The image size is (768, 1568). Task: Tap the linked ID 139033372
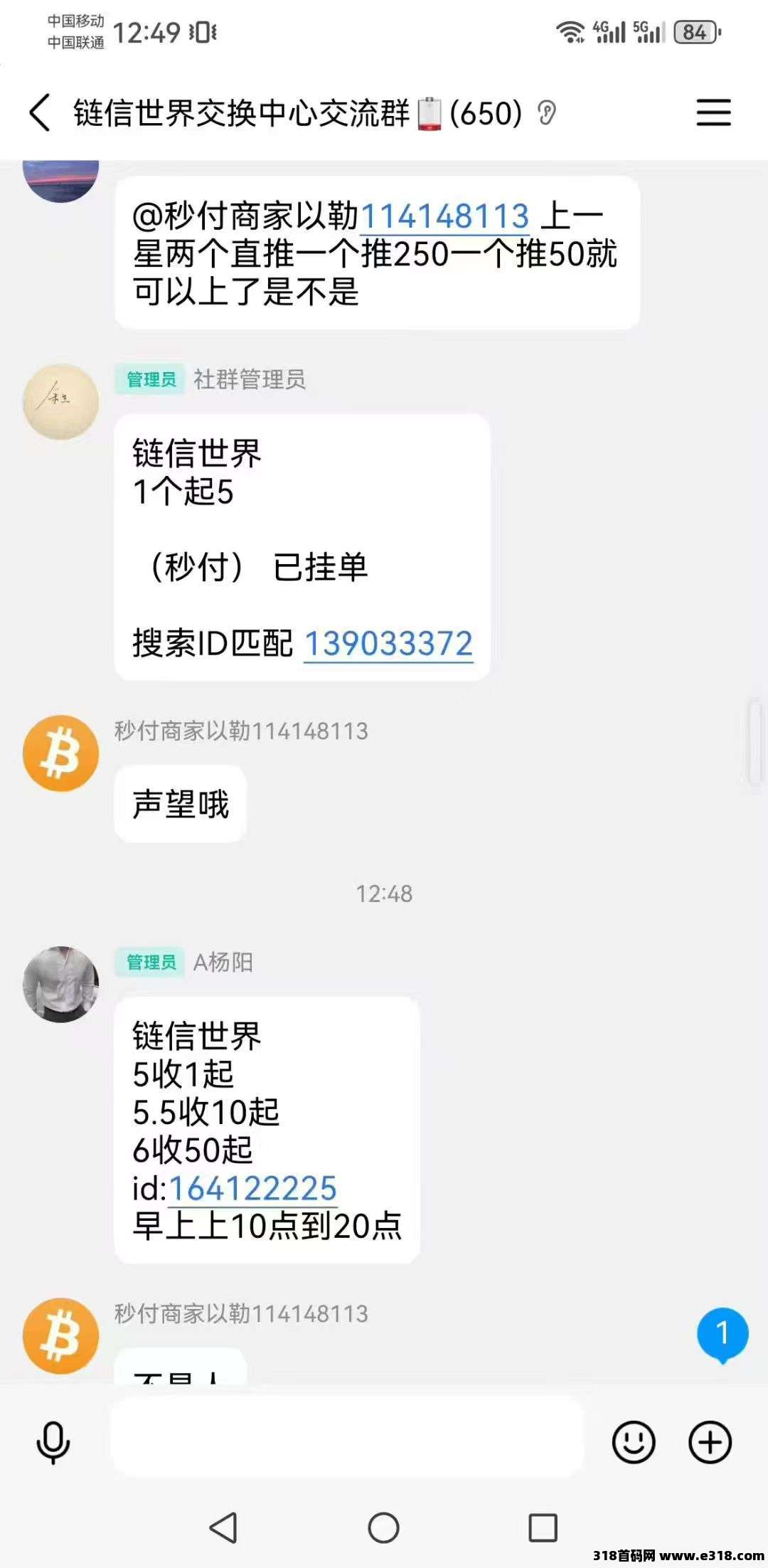pyautogui.click(x=388, y=644)
